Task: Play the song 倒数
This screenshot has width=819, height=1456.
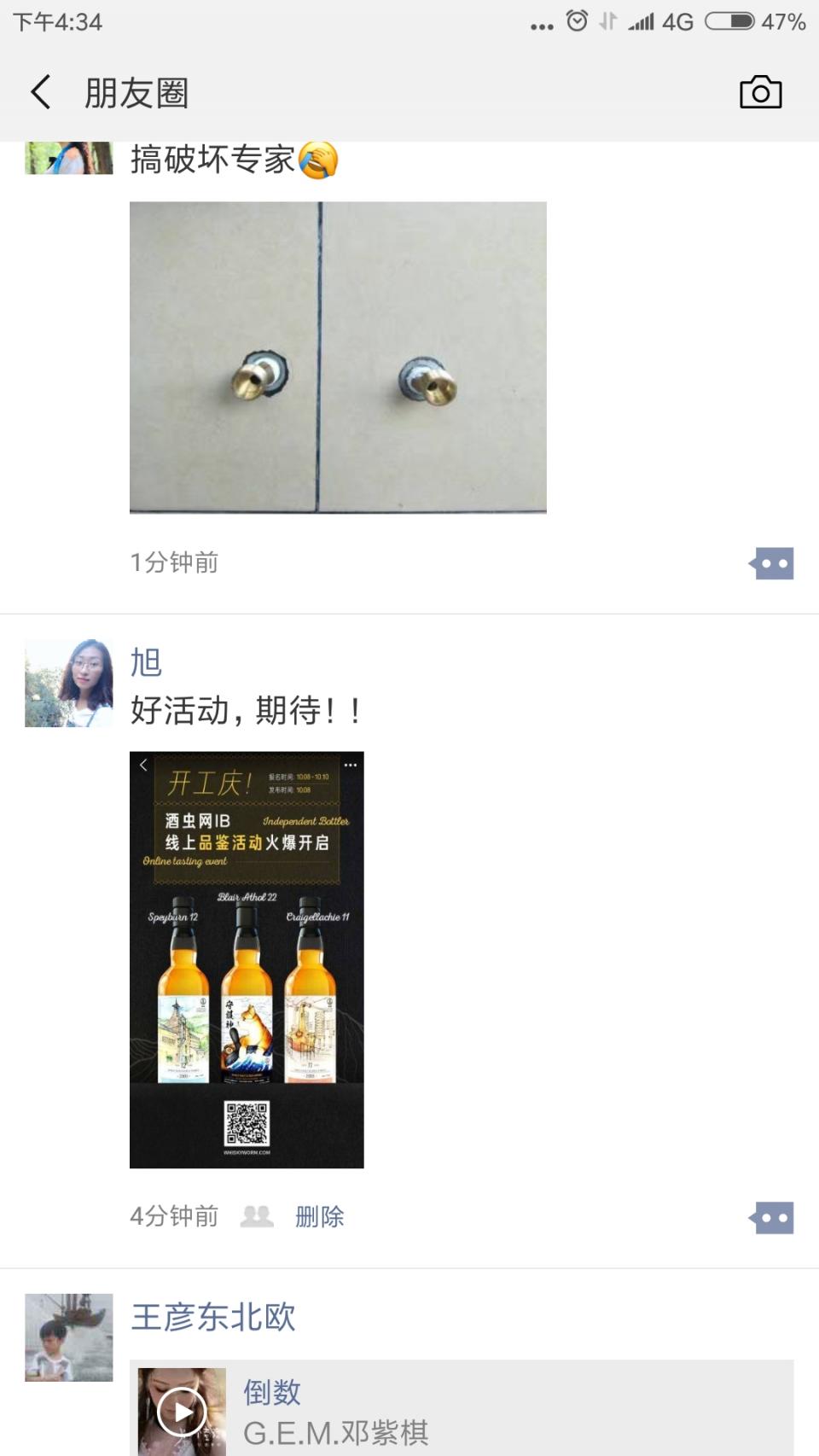Action: click(x=182, y=1412)
